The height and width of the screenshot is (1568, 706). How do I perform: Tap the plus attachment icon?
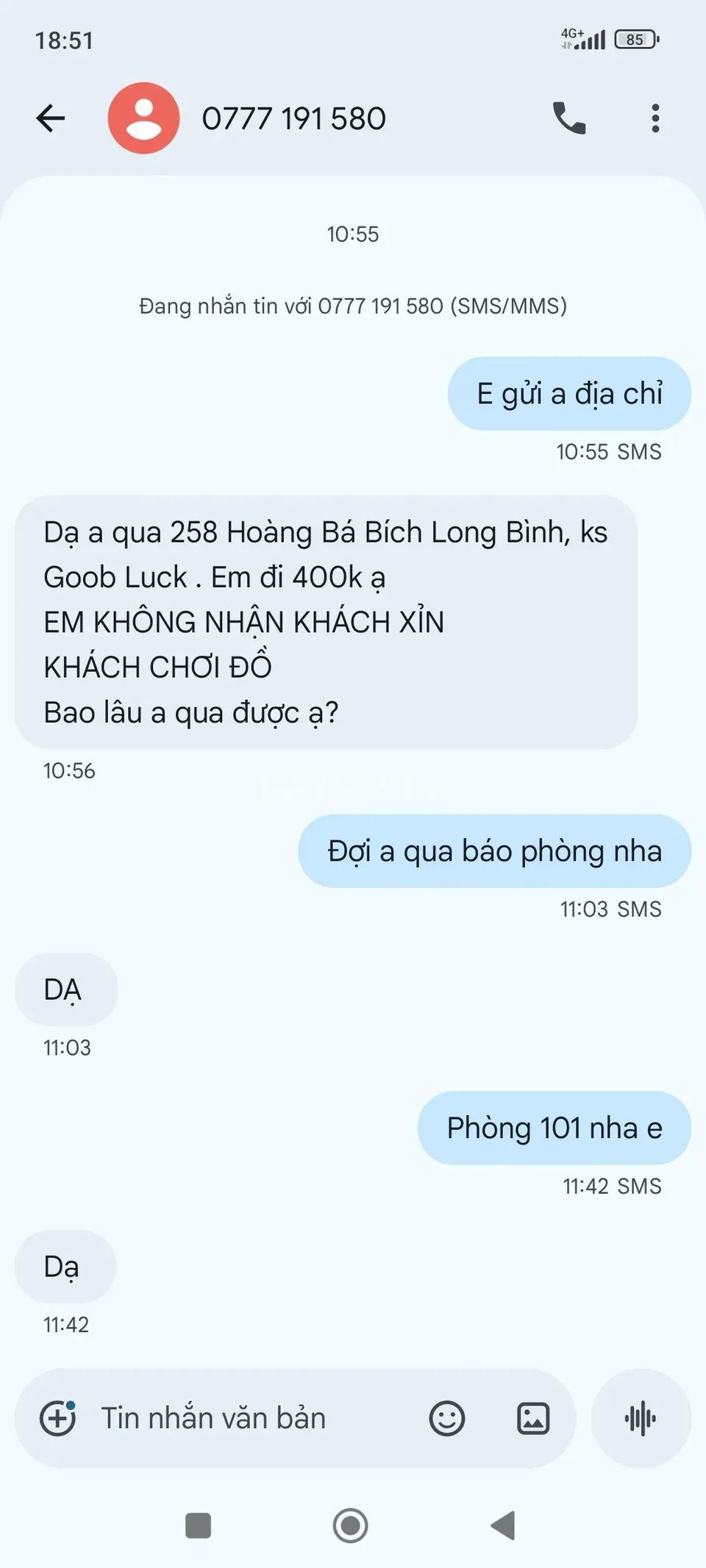(x=58, y=1418)
